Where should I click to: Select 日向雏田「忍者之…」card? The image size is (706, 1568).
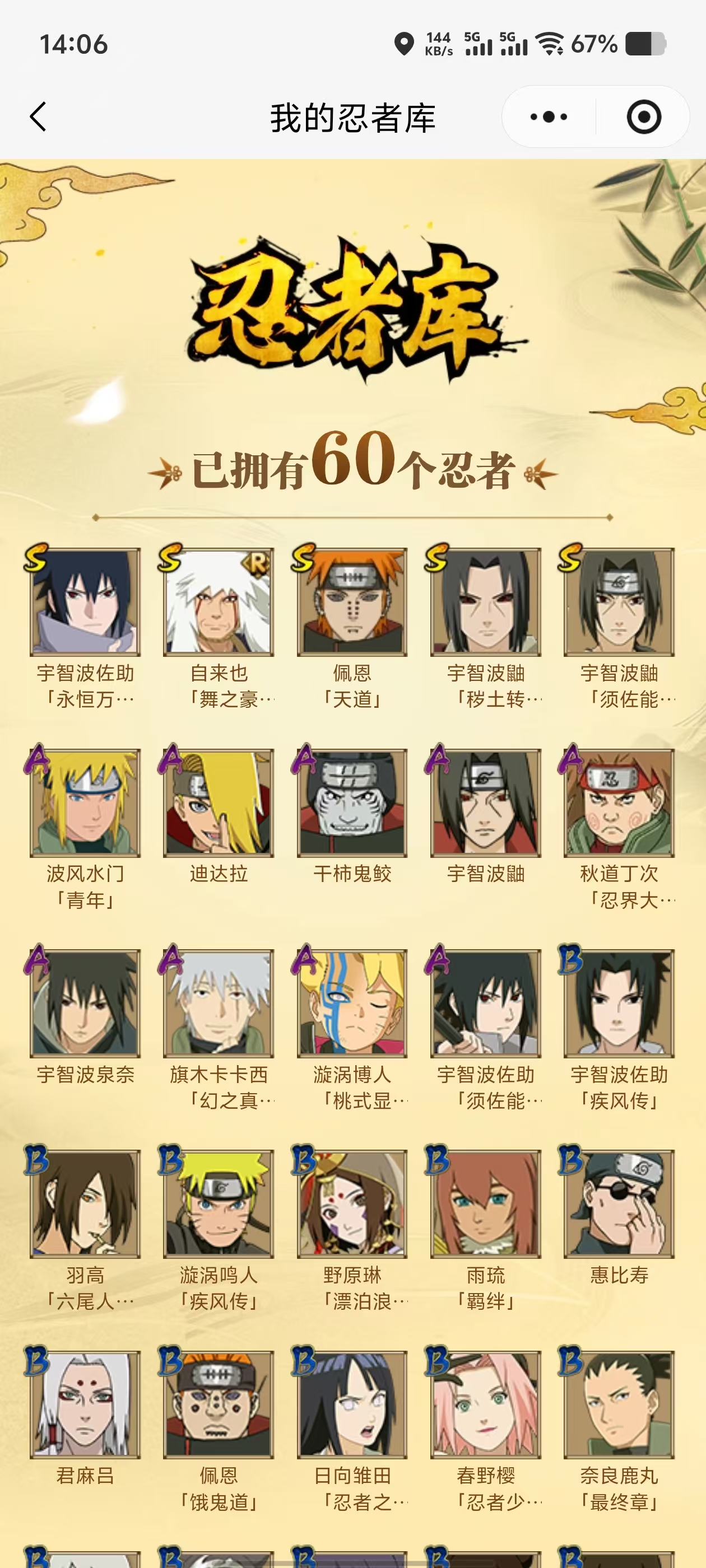pos(351,1404)
